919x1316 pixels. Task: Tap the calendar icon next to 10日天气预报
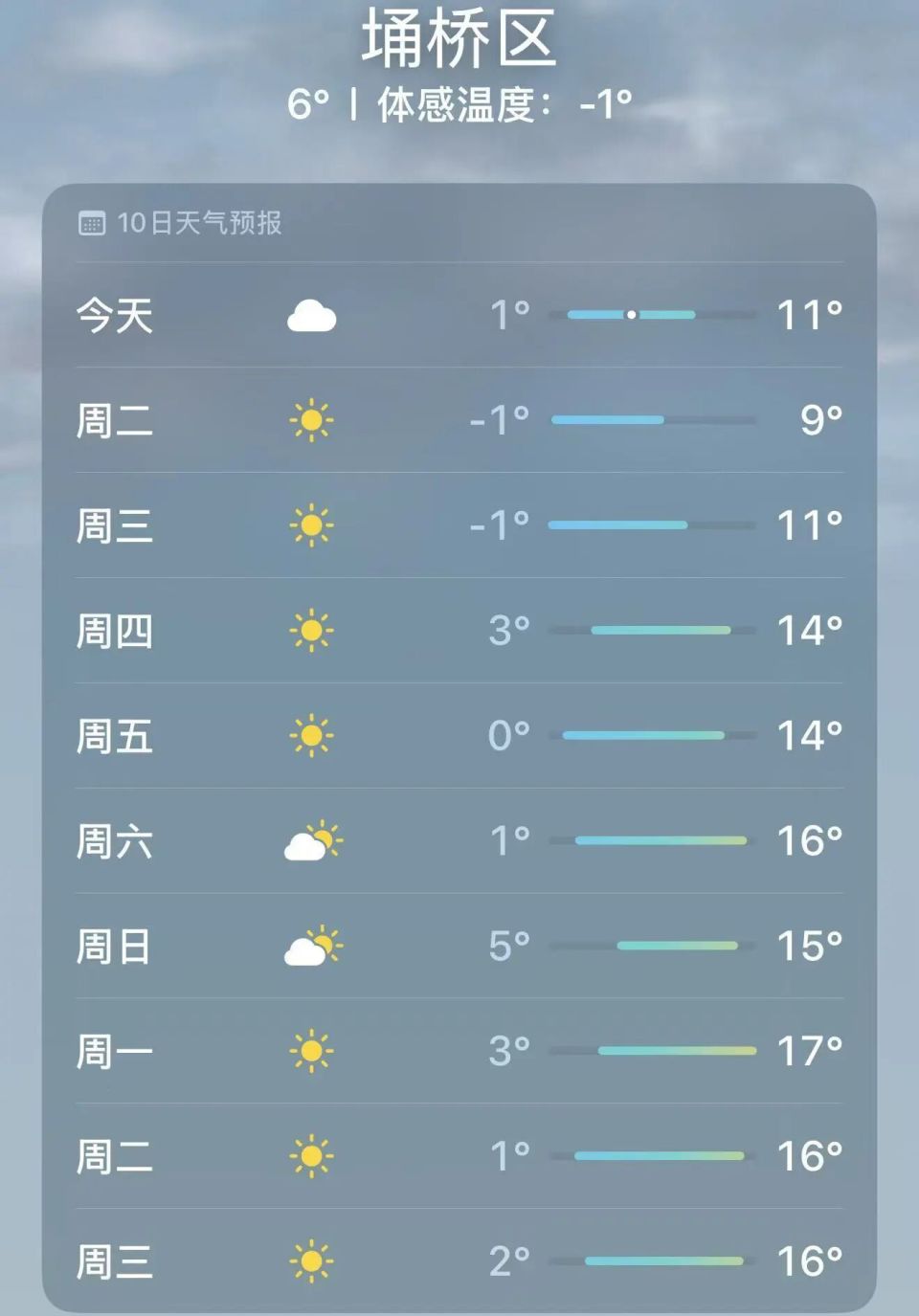coord(93,222)
